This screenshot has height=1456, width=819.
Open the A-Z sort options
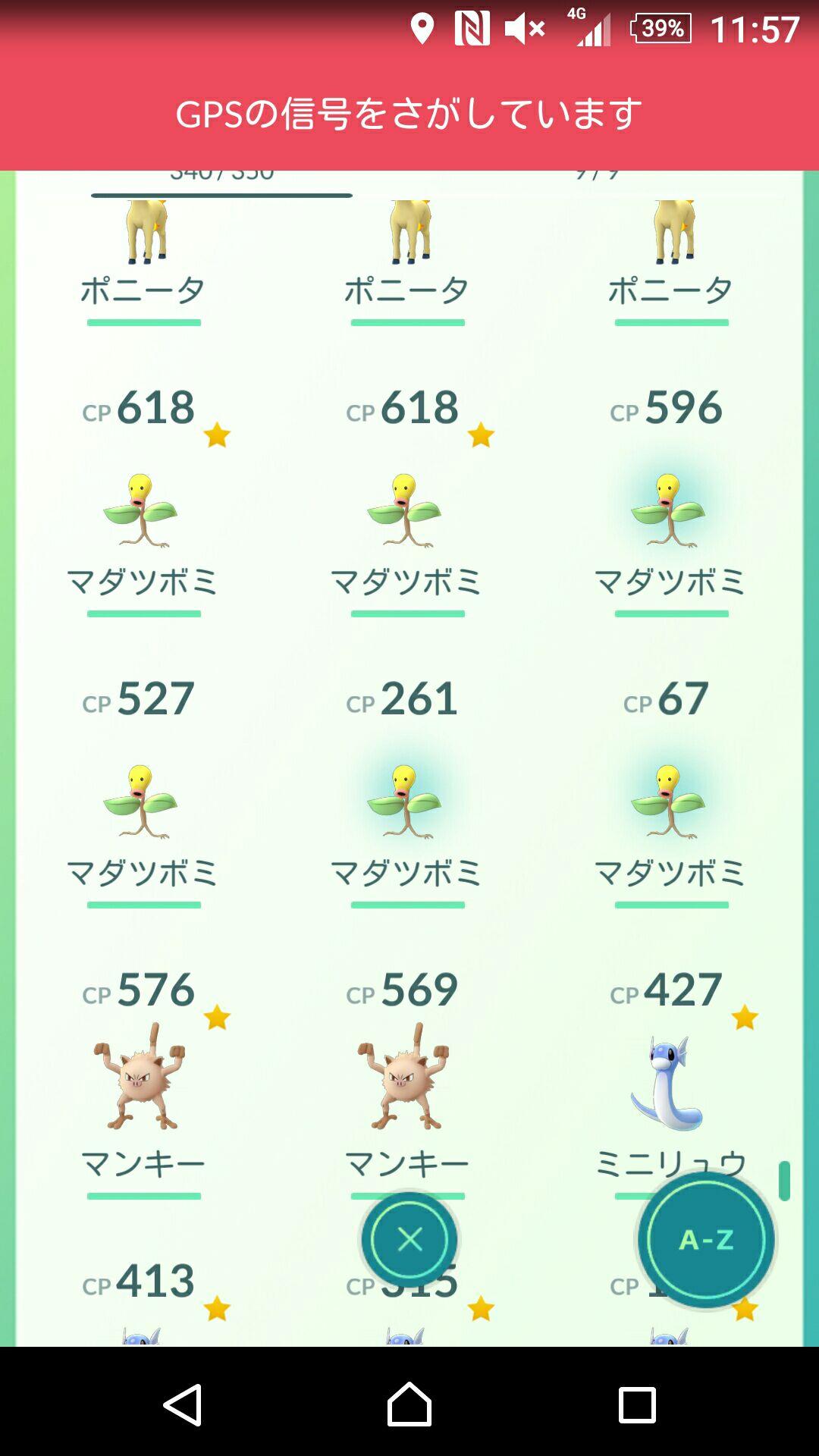(x=706, y=1240)
